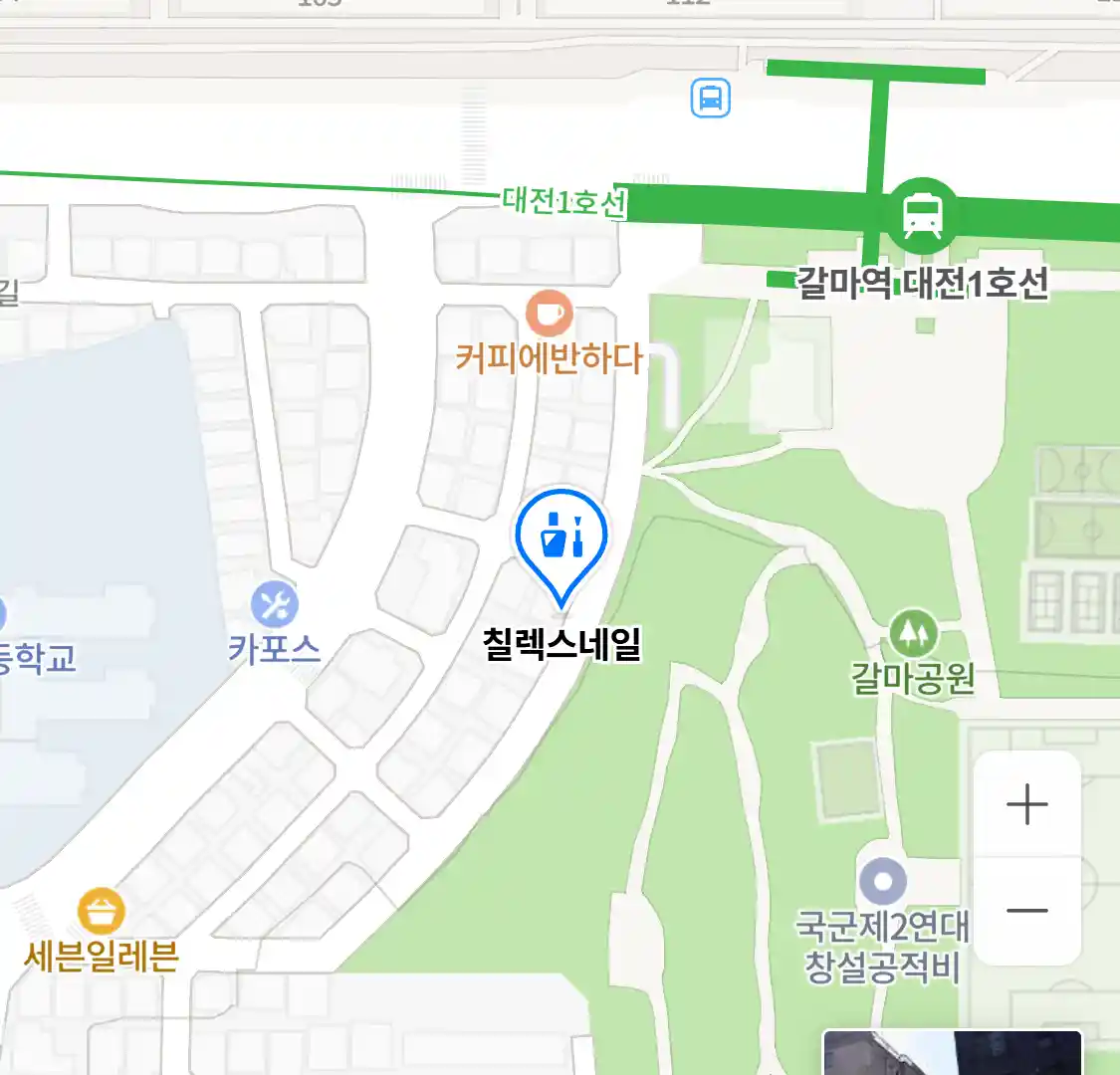Image resolution: width=1120 pixels, height=1075 pixels.
Task: View the 카포스 repair shop marker
Action: [275, 604]
